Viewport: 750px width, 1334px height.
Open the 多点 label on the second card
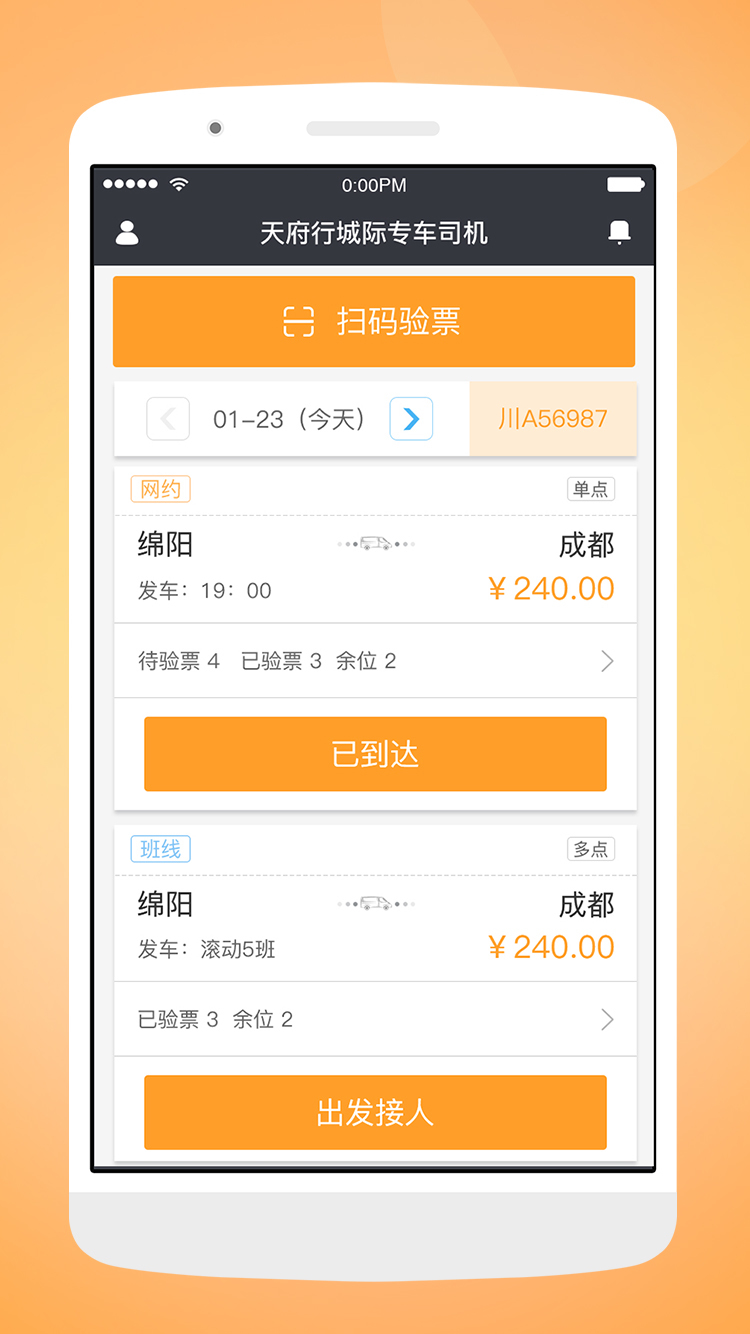pos(590,848)
